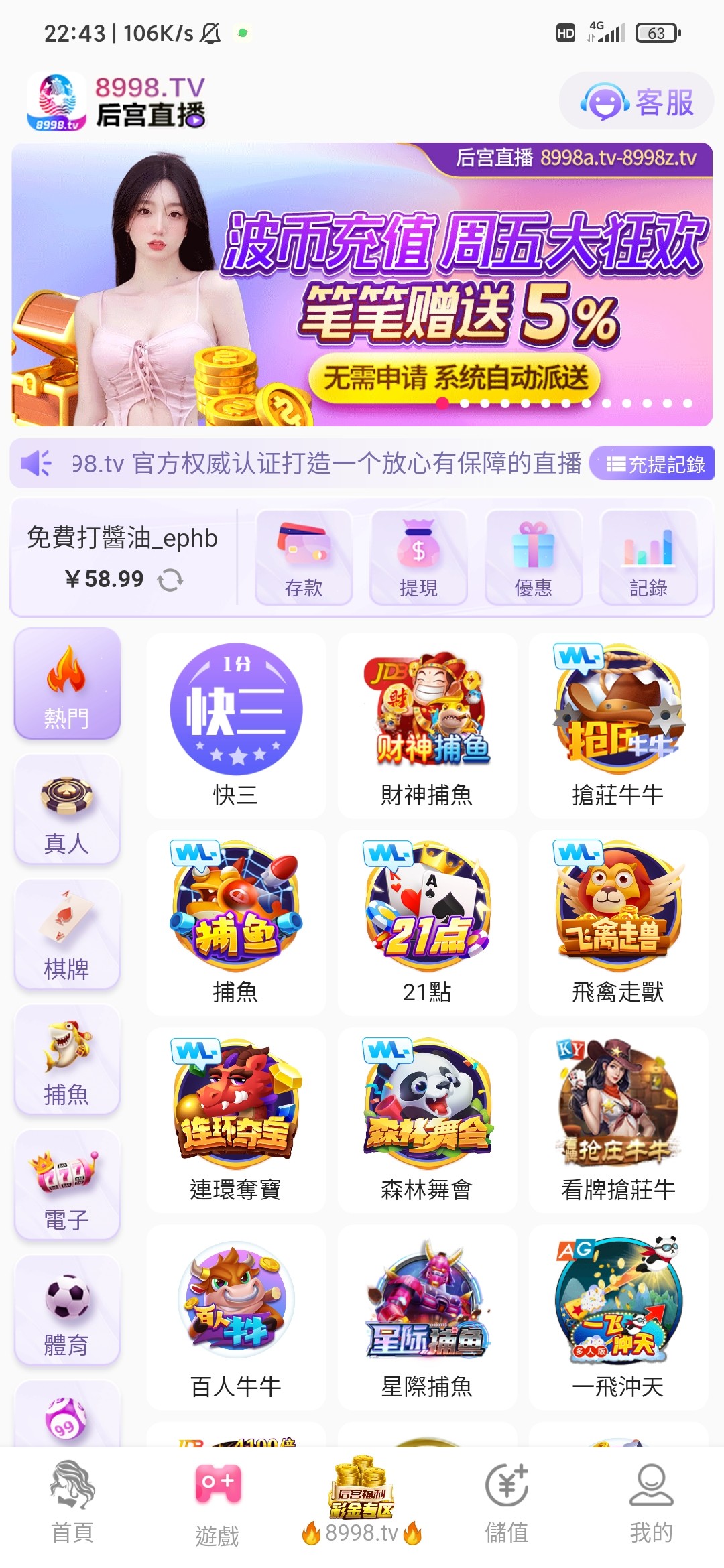Screen dimensions: 724x1568
Task: Open 提現 withdrawal
Action: pyautogui.click(x=418, y=558)
